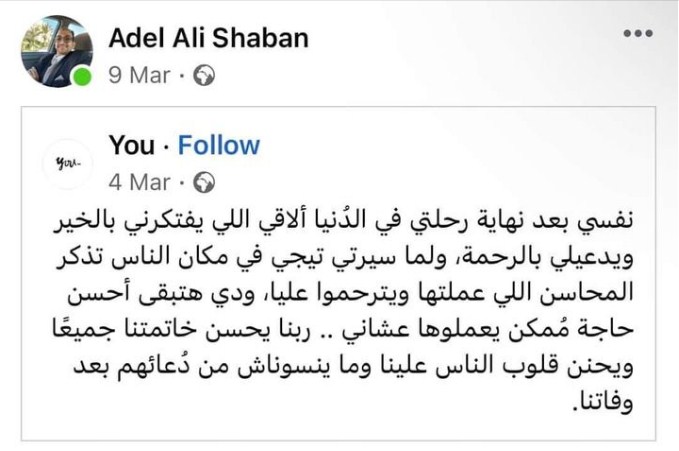Open Adel Ali Shaban's profile picture
679x451 pixels.
(x=56, y=52)
